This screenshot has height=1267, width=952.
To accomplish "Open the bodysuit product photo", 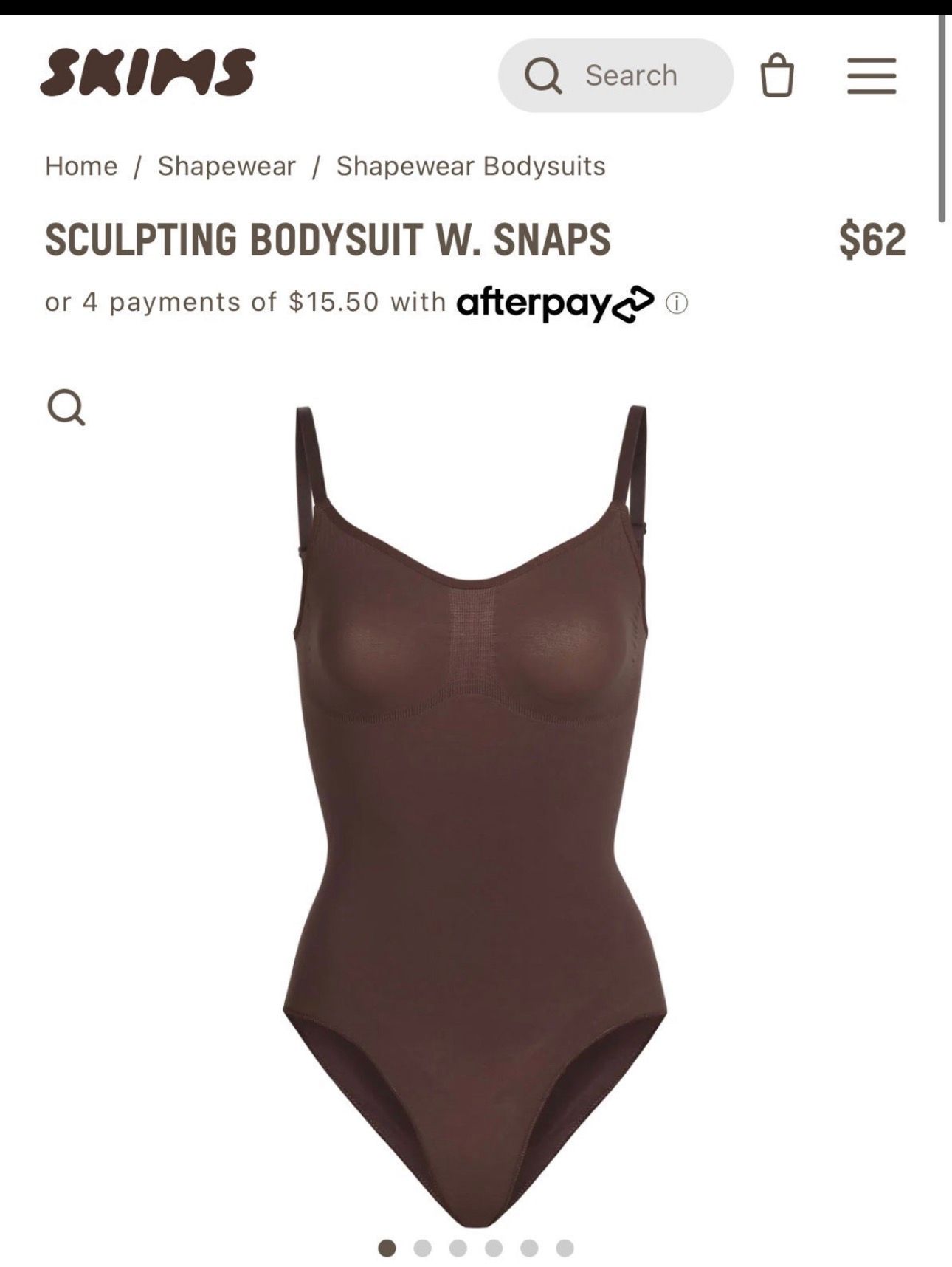I will tap(474, 812).
